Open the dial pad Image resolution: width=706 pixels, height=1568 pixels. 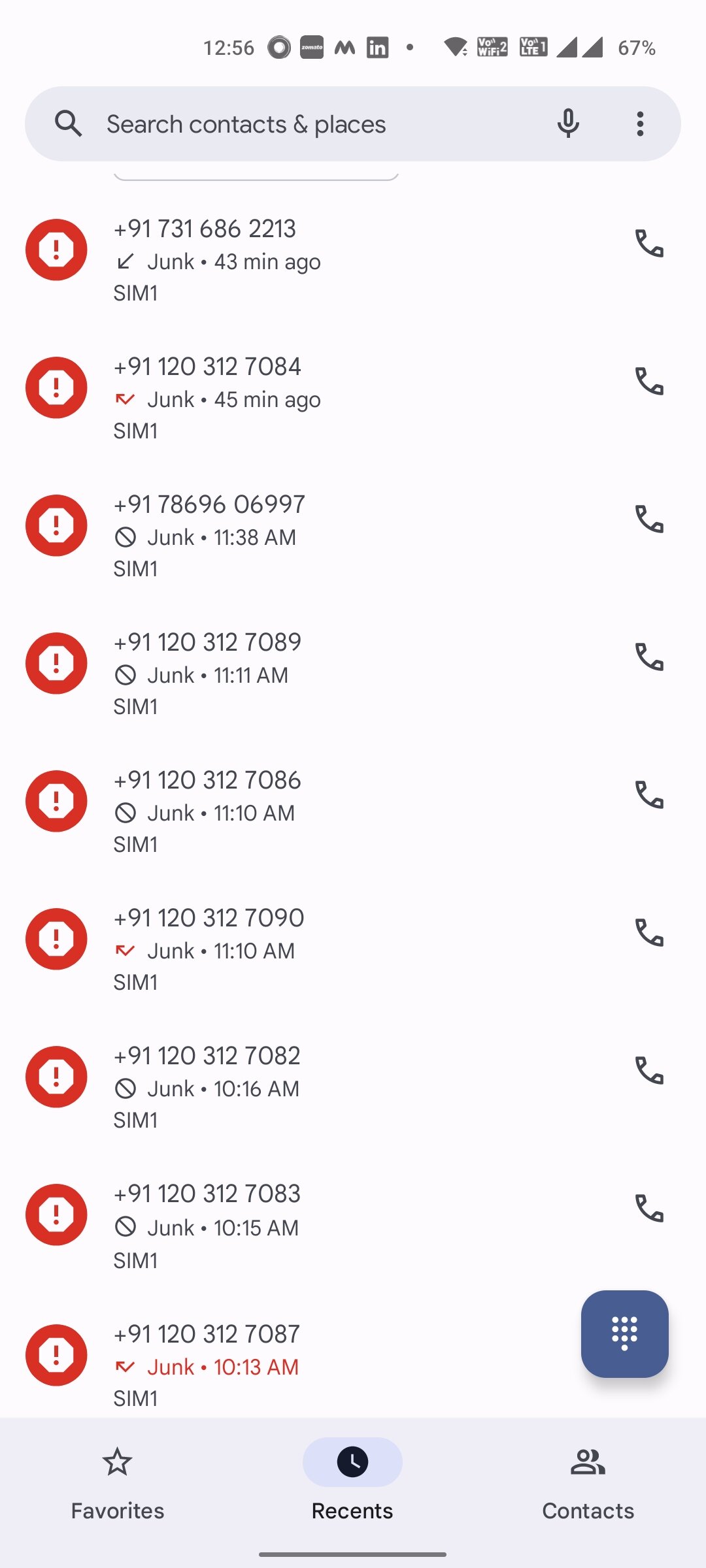[x=624, y=1333]
